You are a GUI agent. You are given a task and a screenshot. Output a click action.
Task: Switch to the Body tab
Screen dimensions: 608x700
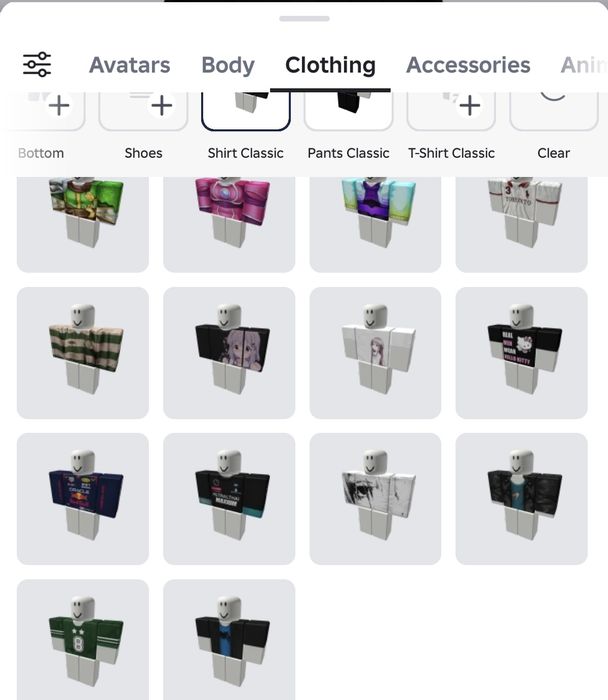228,65
